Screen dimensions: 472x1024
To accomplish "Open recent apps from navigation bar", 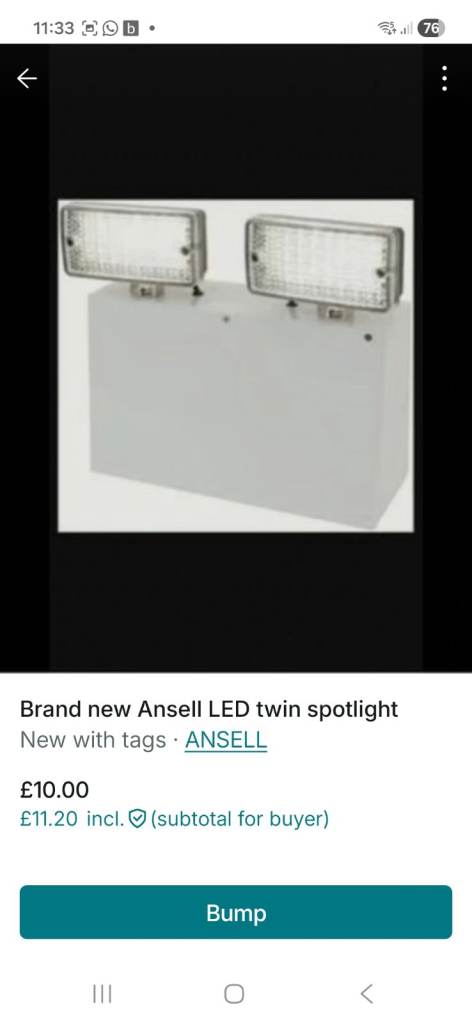I will coord(102,994).
